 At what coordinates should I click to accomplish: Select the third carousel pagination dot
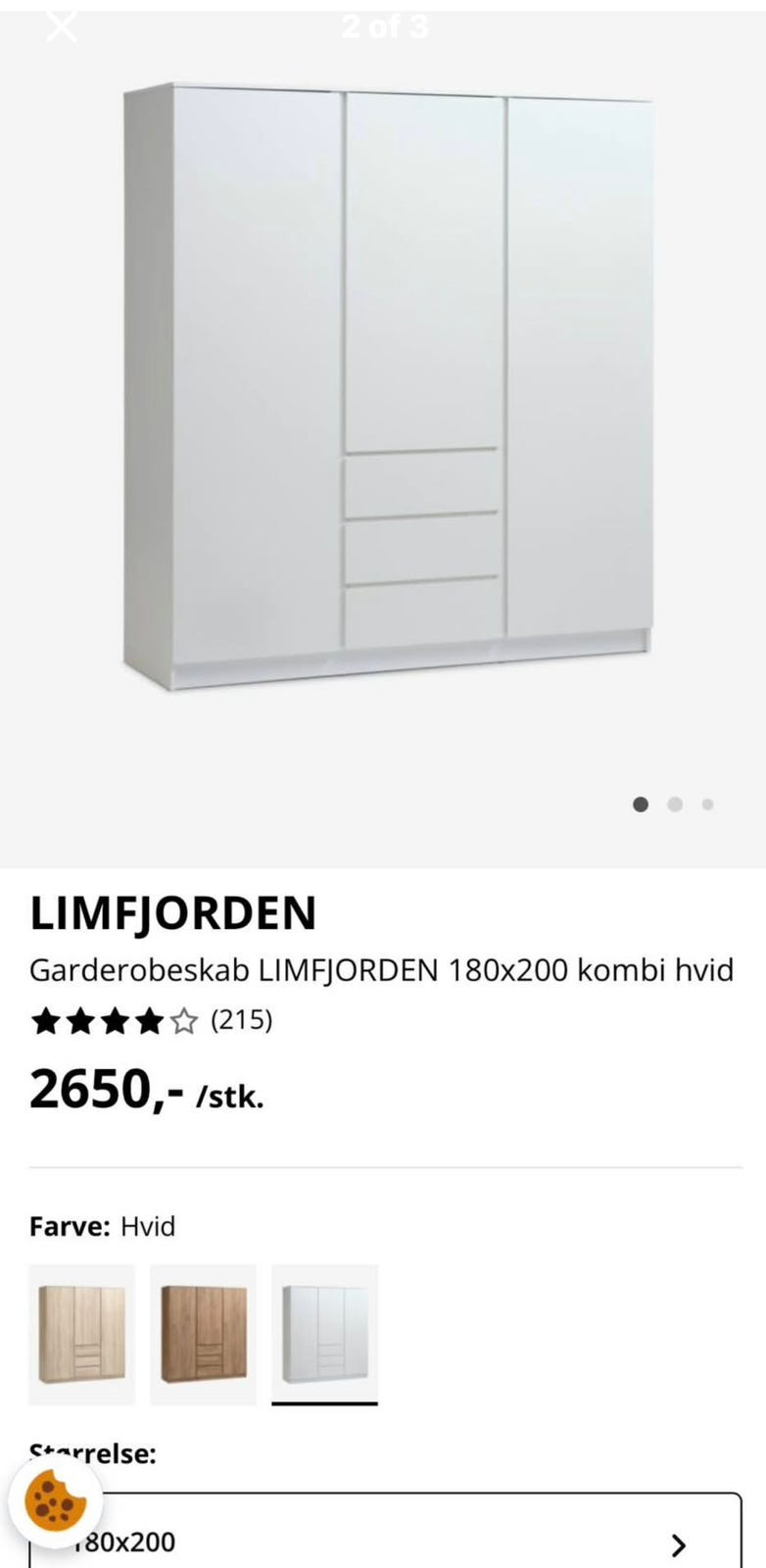point(707,804)
